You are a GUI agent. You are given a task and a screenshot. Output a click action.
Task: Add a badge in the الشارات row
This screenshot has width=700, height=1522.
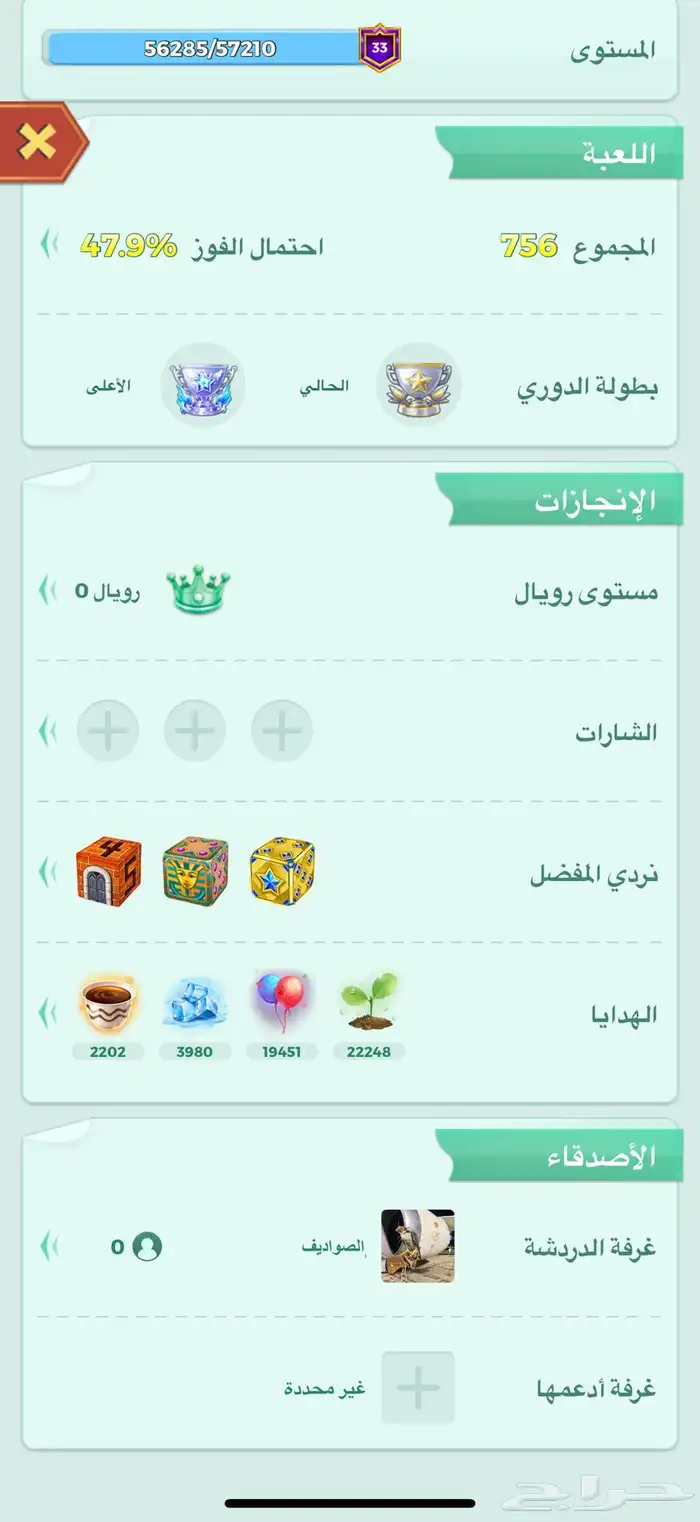281,731
